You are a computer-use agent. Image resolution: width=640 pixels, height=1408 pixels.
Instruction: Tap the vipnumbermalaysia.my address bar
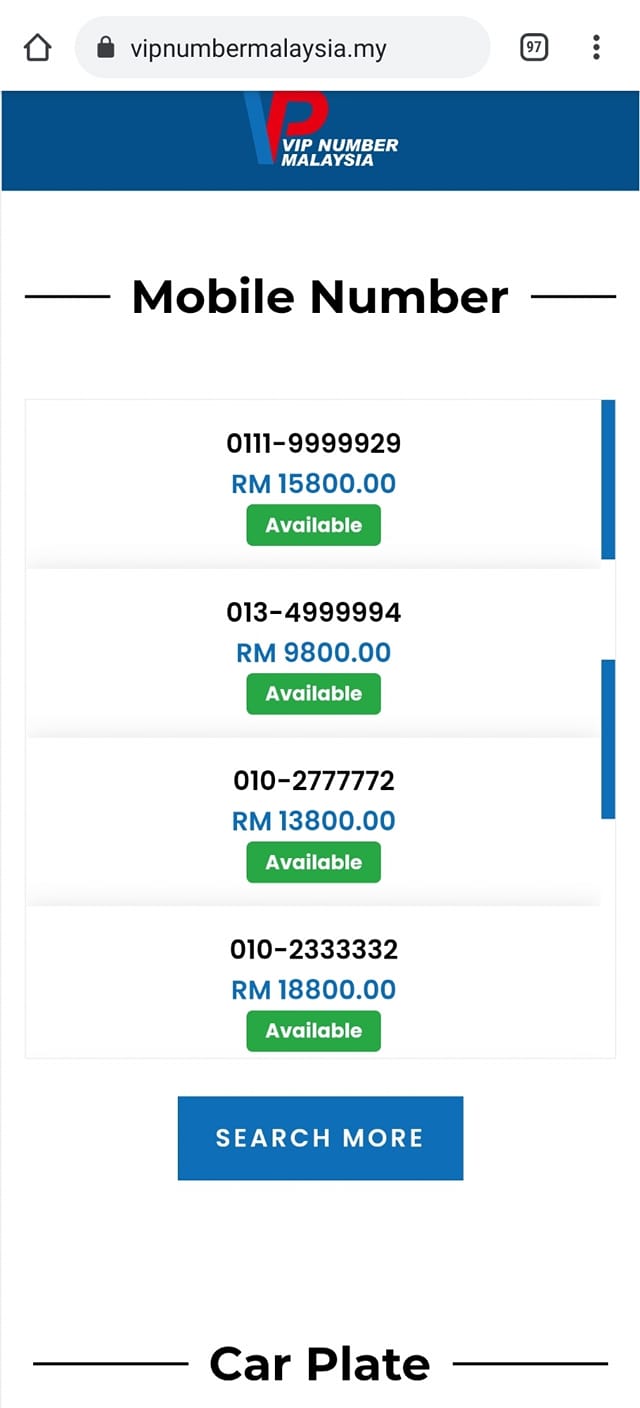pyautogui.click(x=282, y=47)
